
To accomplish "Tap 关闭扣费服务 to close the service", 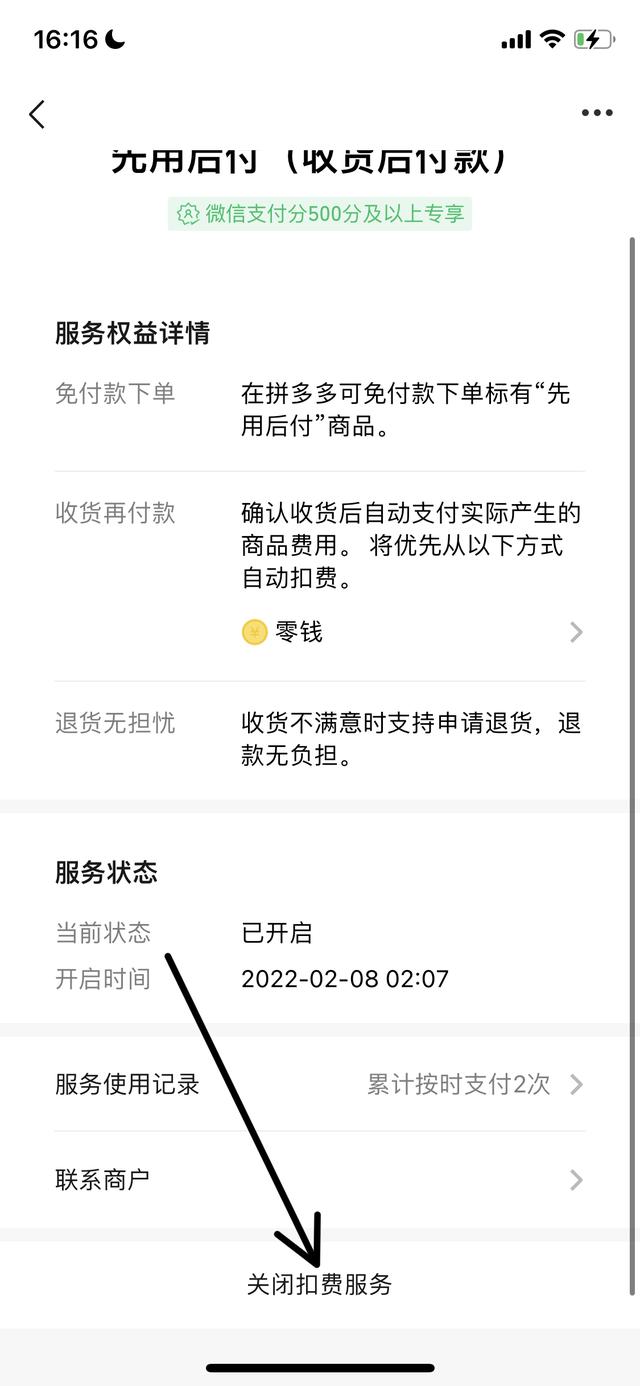I will pyautogui.click(x=320, y=1285).
